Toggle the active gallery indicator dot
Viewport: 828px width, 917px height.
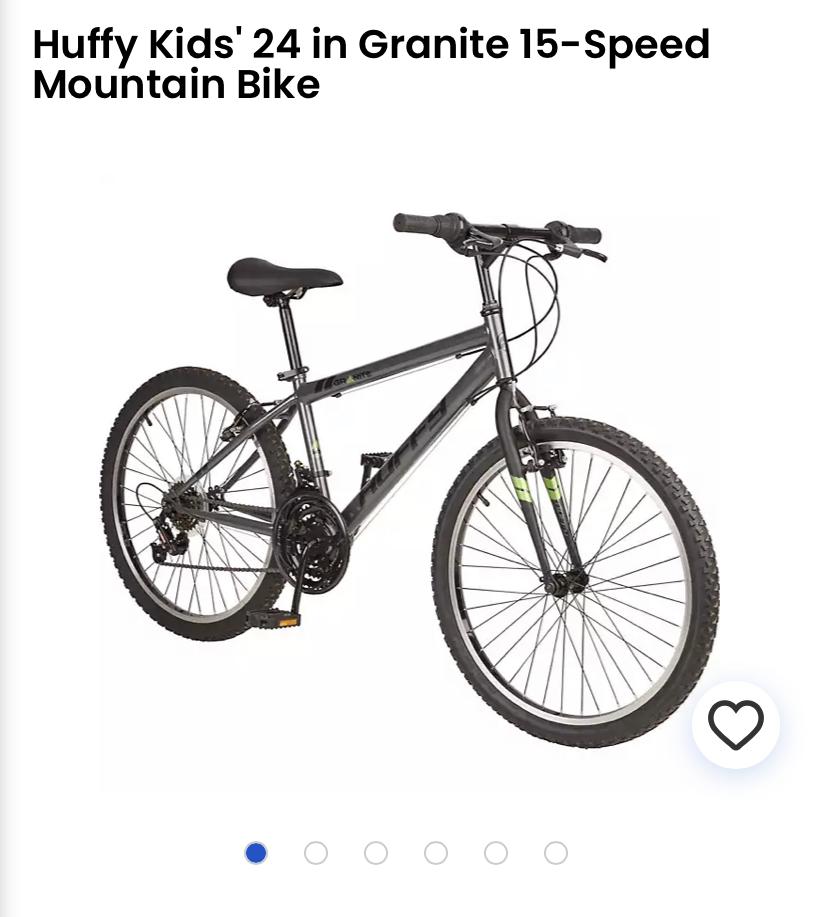[x=256, y=853]
